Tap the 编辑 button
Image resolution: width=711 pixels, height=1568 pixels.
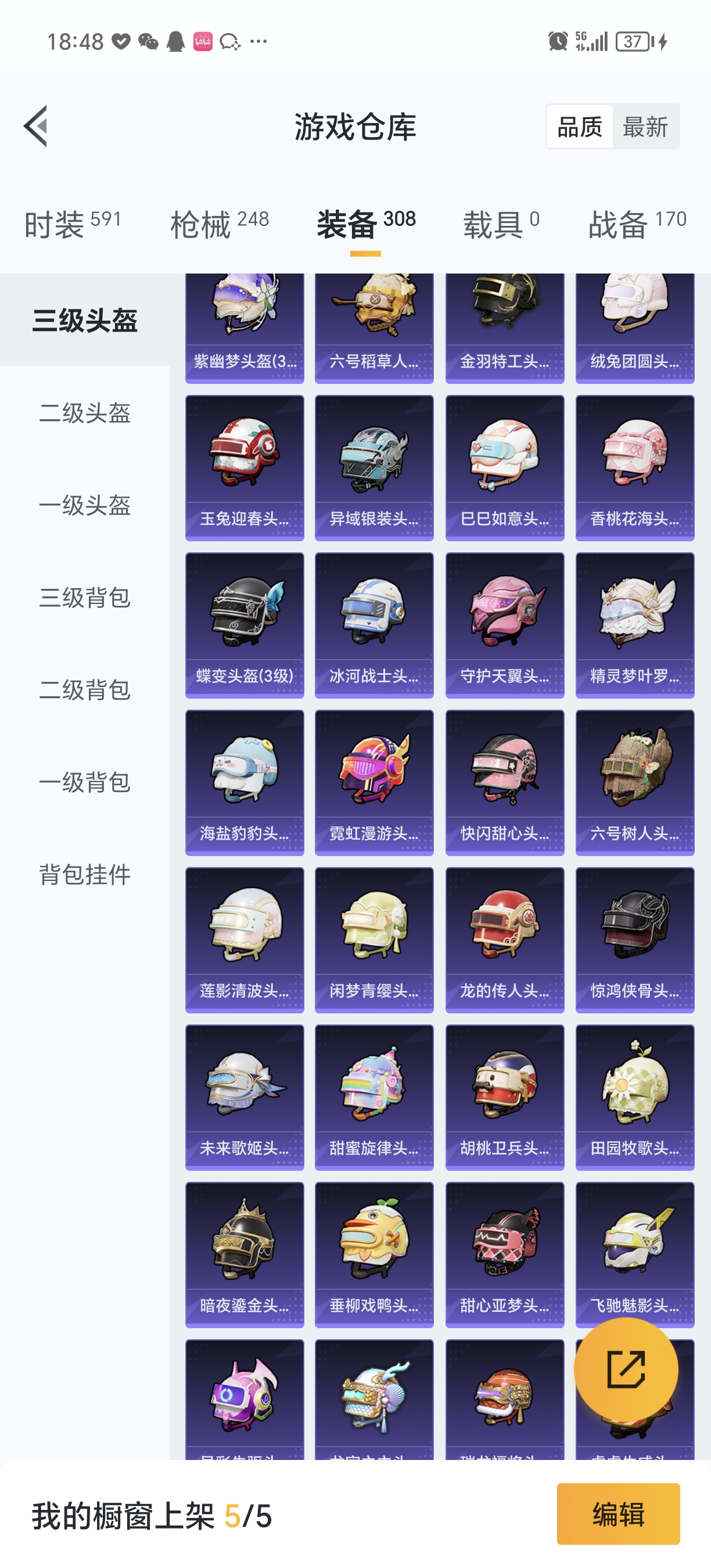pos(618,1514)
